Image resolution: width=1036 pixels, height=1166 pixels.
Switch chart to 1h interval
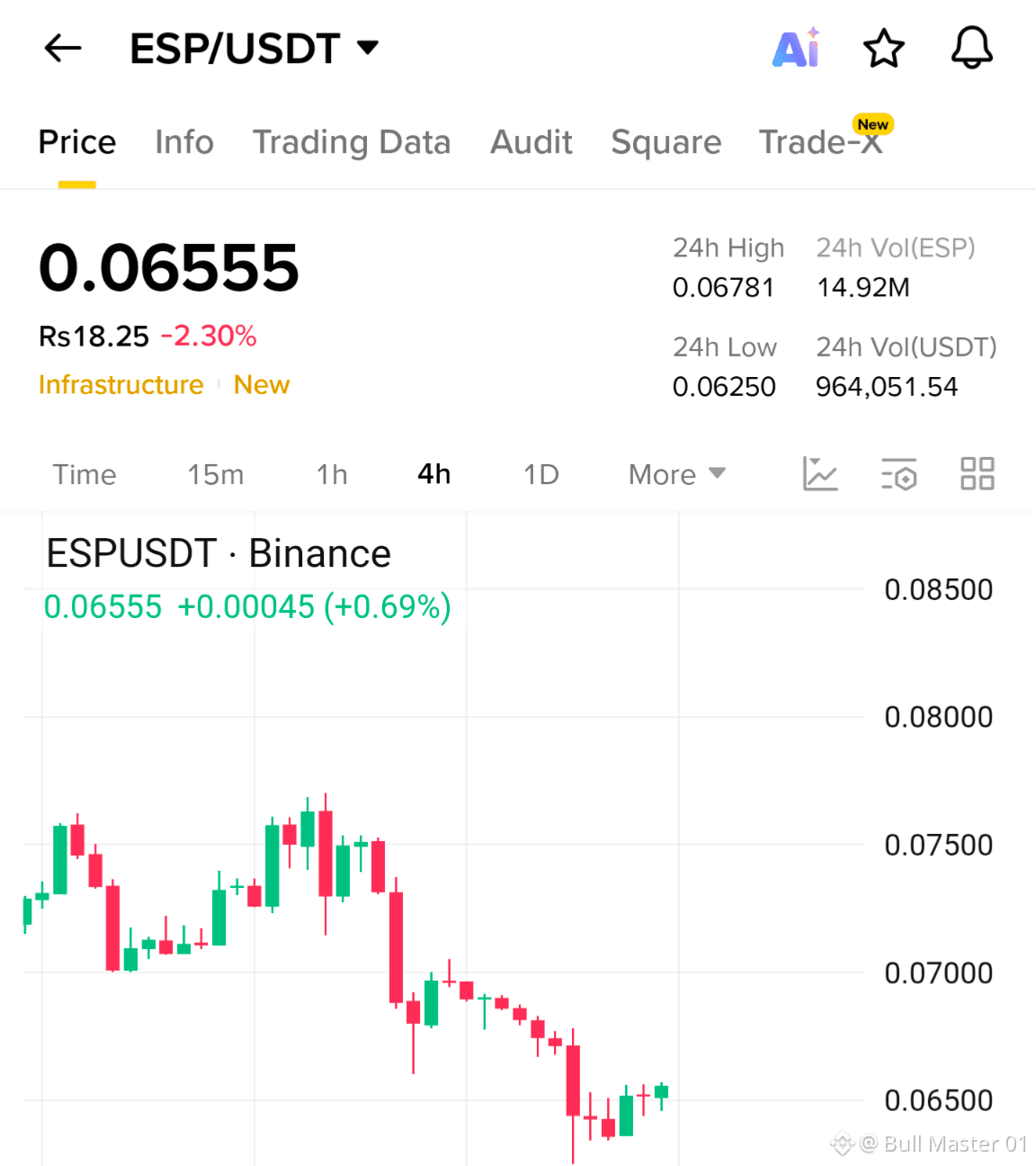pos(332,474)
